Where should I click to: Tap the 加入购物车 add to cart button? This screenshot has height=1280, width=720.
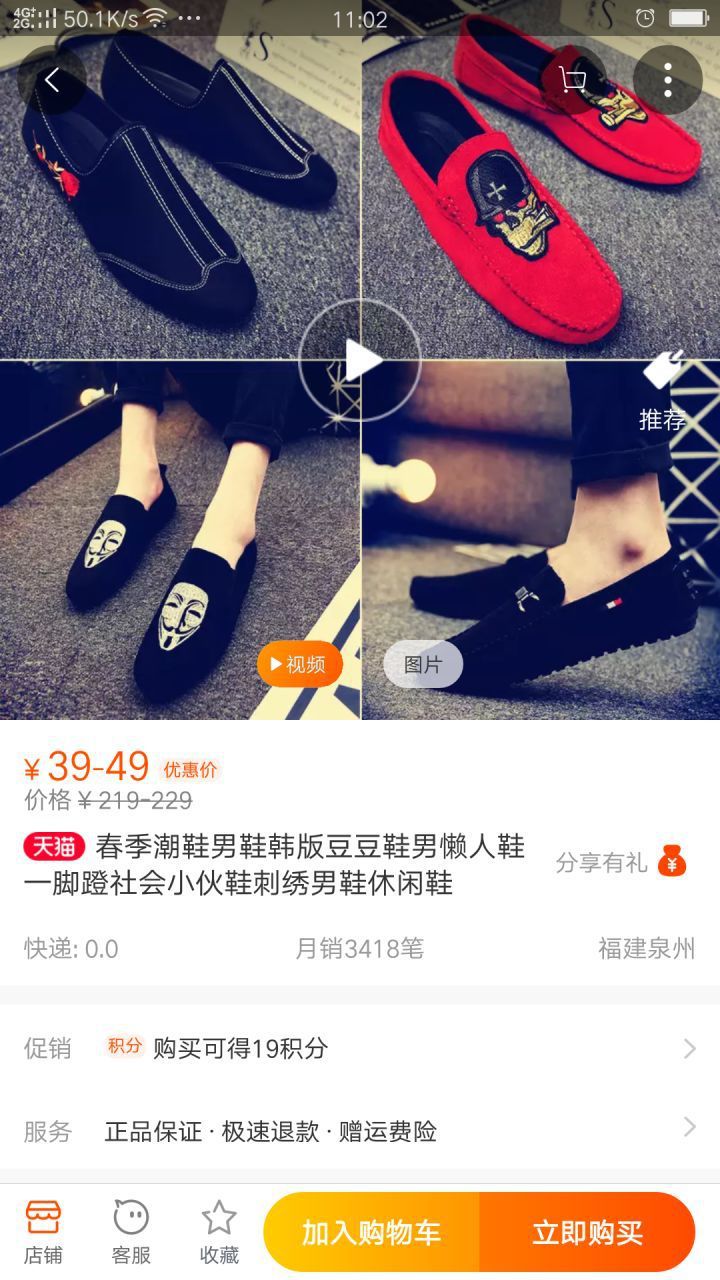370,1232
